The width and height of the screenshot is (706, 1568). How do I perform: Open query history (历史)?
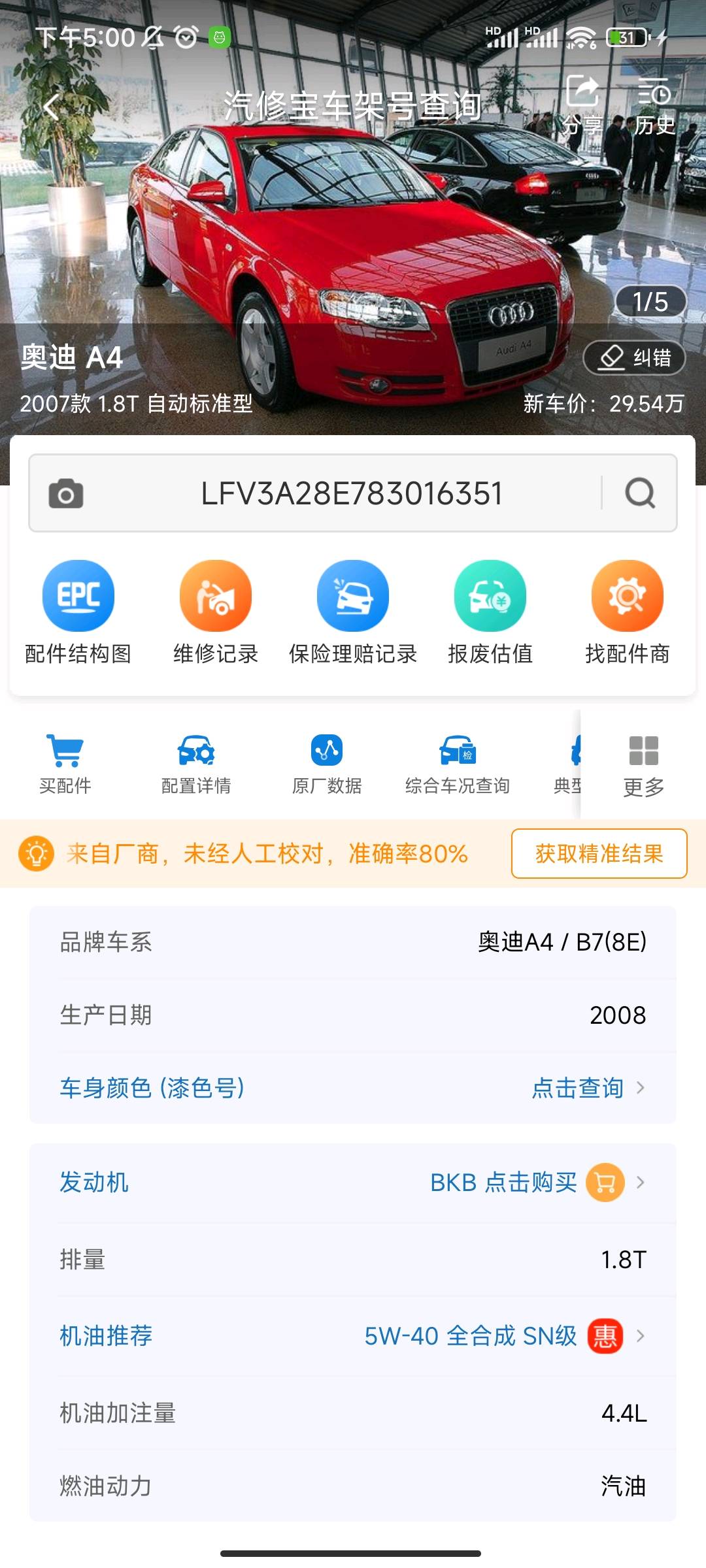[654, 106]
